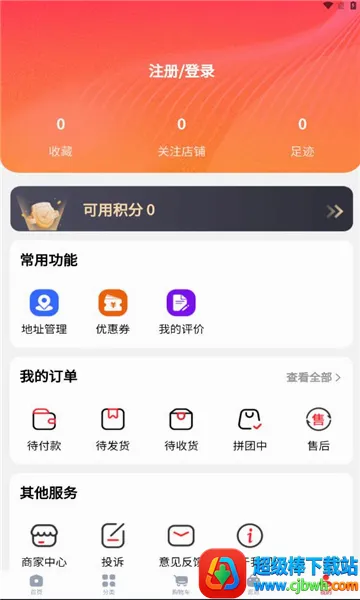This screenshot has width=360, height=600.
Task: Switch to the 首页 home tab
Action: (36, 585)
